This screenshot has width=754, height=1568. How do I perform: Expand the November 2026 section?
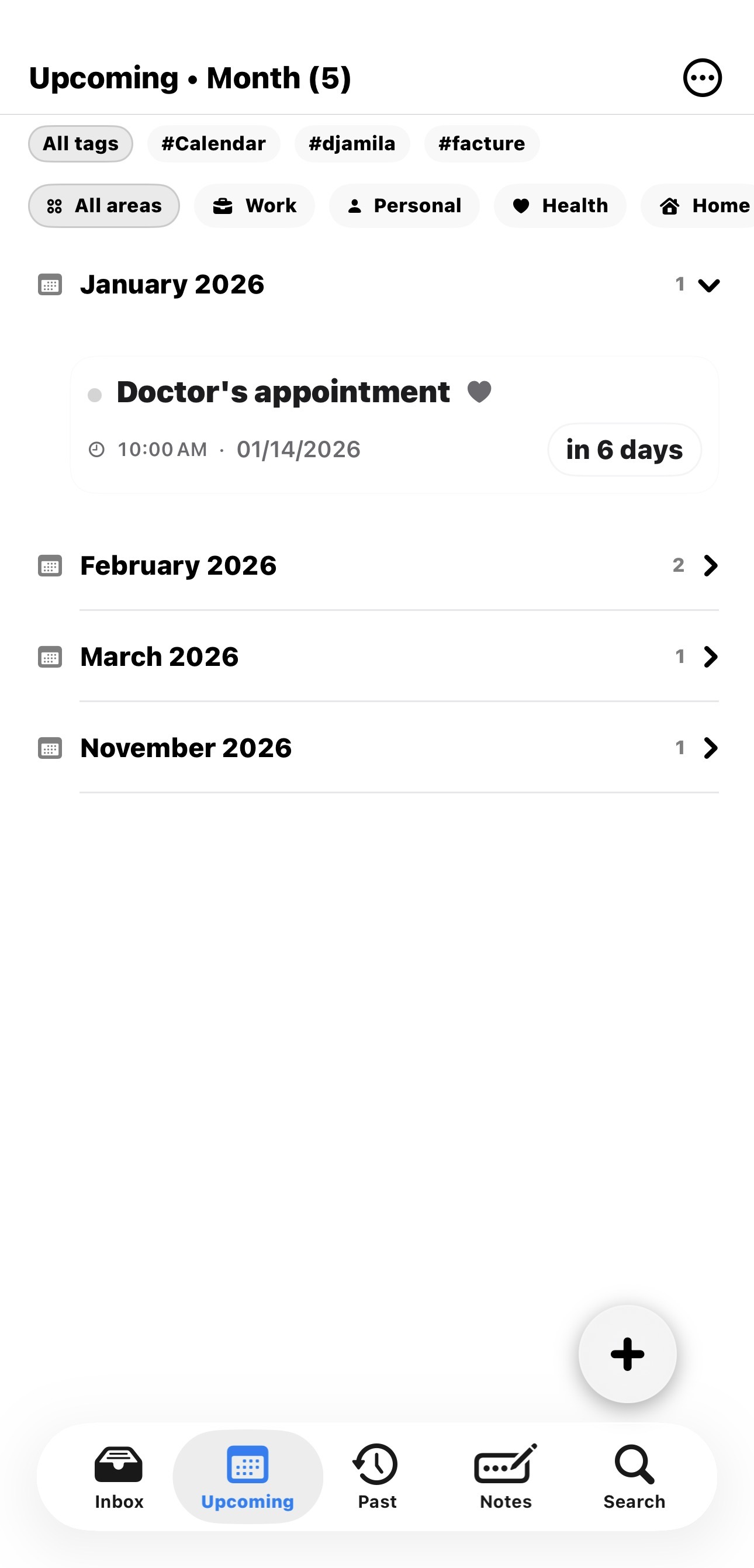click(x=710, y=748)
